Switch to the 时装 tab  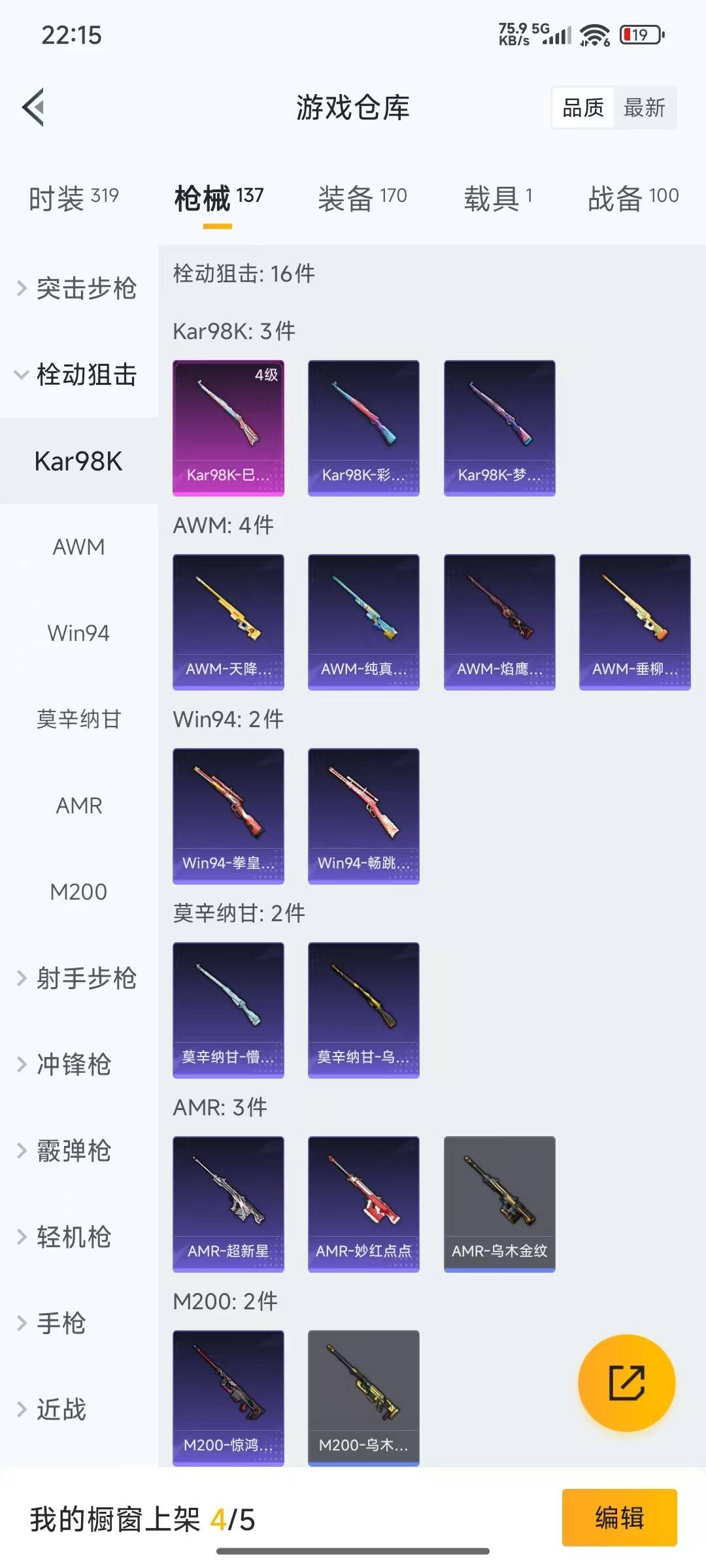tap(73, 198)
